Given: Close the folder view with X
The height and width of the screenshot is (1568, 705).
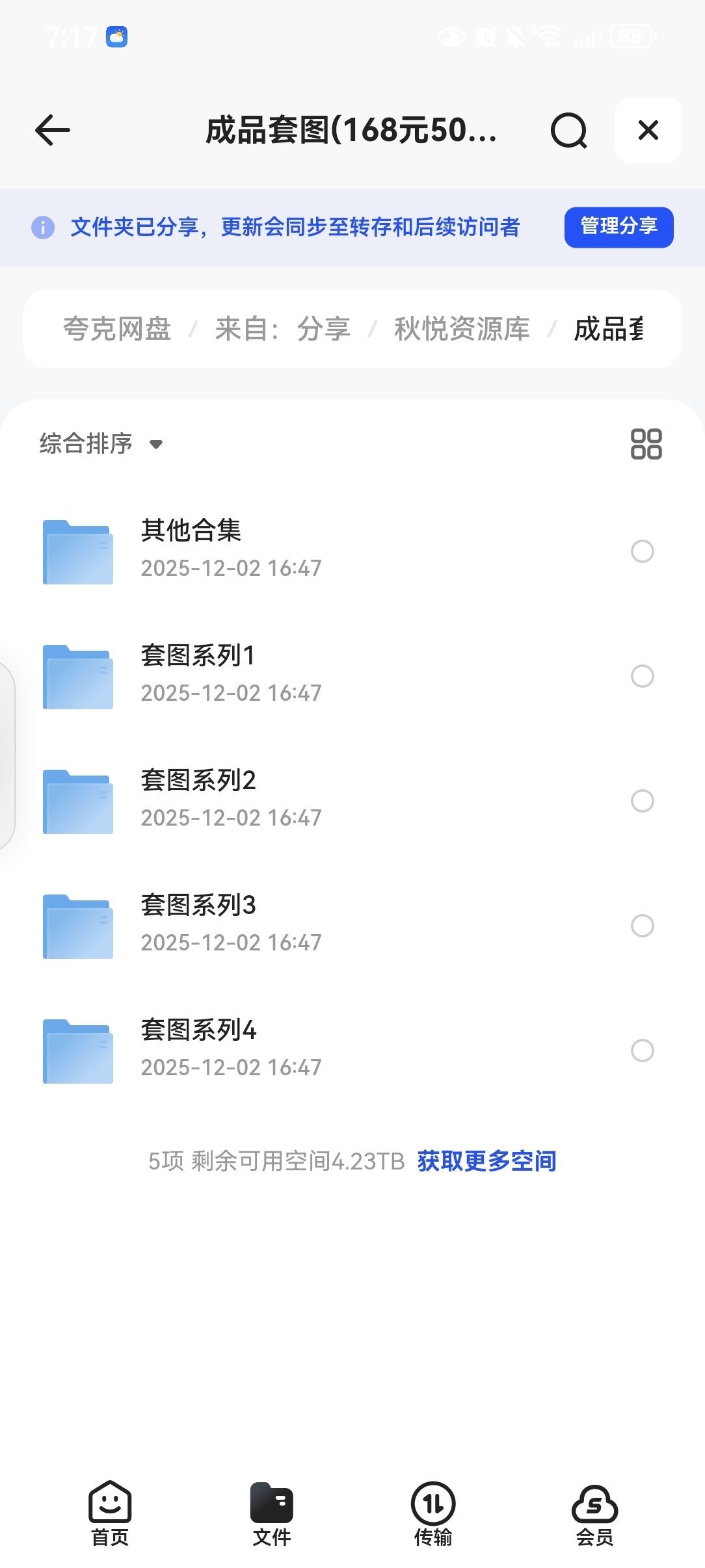Looking at the screenshot, I should tap(648, 130).
